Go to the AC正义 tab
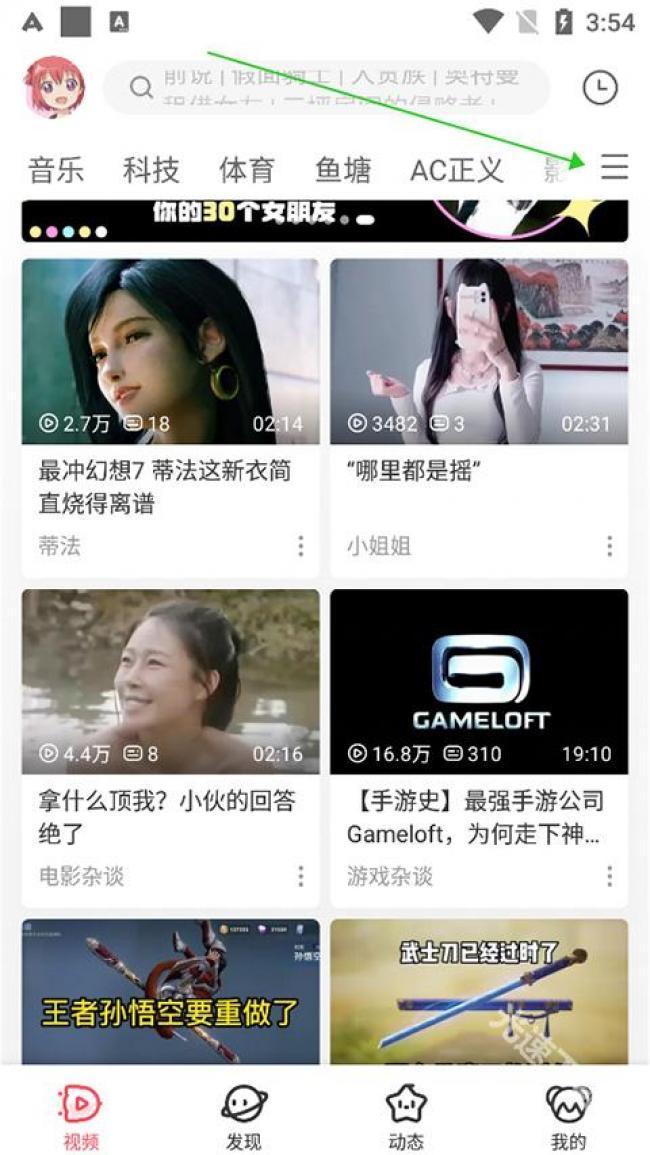Image resolution: width=650 pixels, height=1155 pixels. [457, 170]
